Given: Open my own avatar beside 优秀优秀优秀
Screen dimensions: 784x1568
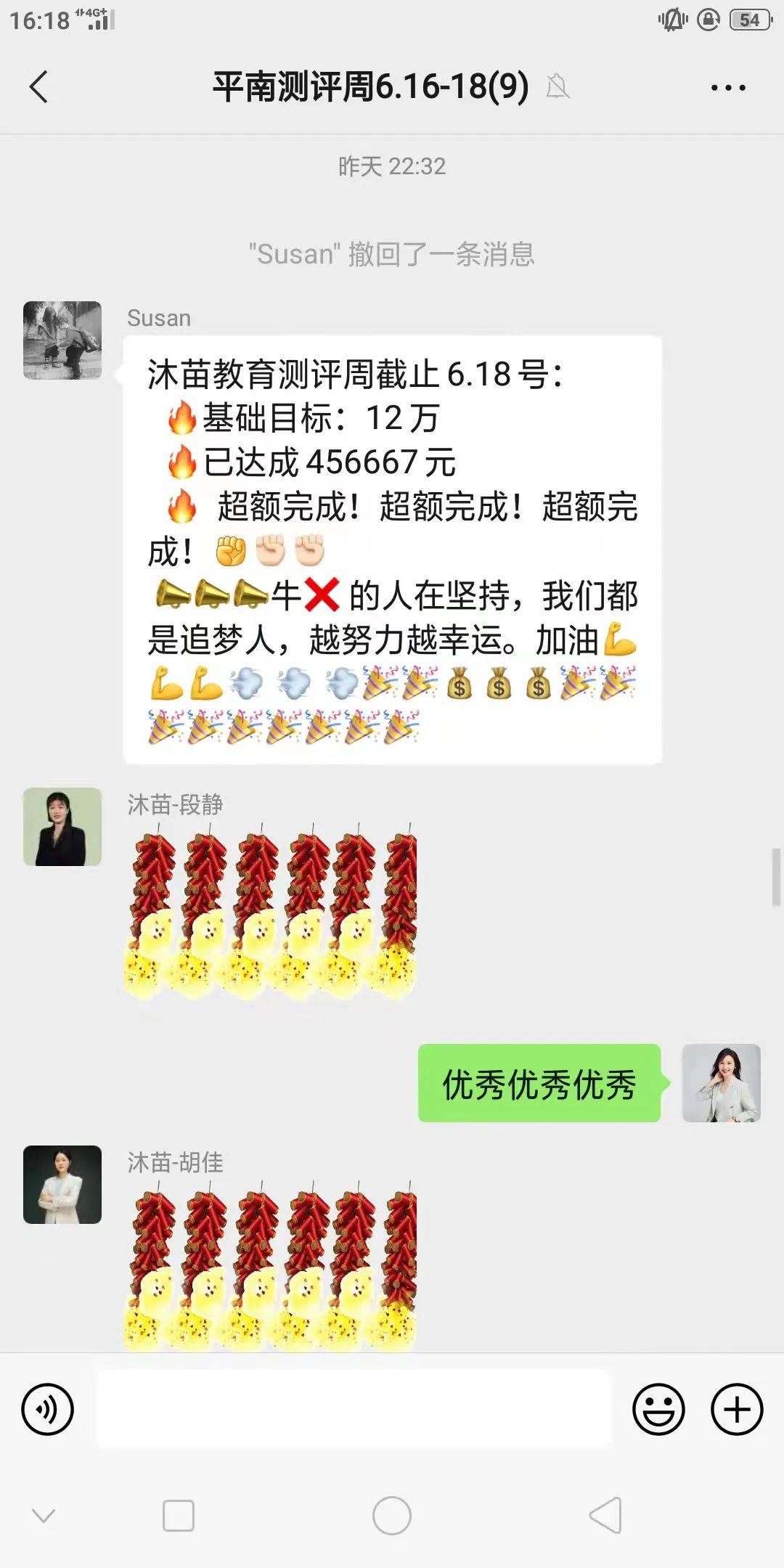Looking at the screenshot, I should (721, 1083).
